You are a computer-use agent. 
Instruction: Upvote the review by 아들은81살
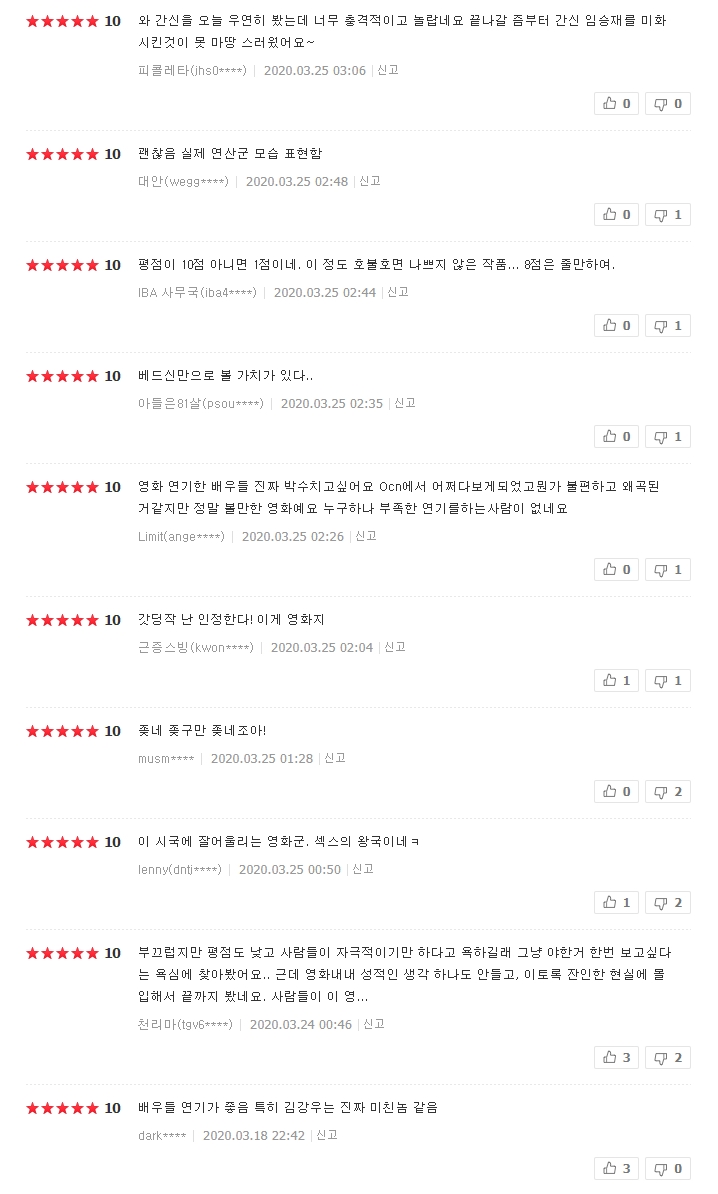(616, 436)
